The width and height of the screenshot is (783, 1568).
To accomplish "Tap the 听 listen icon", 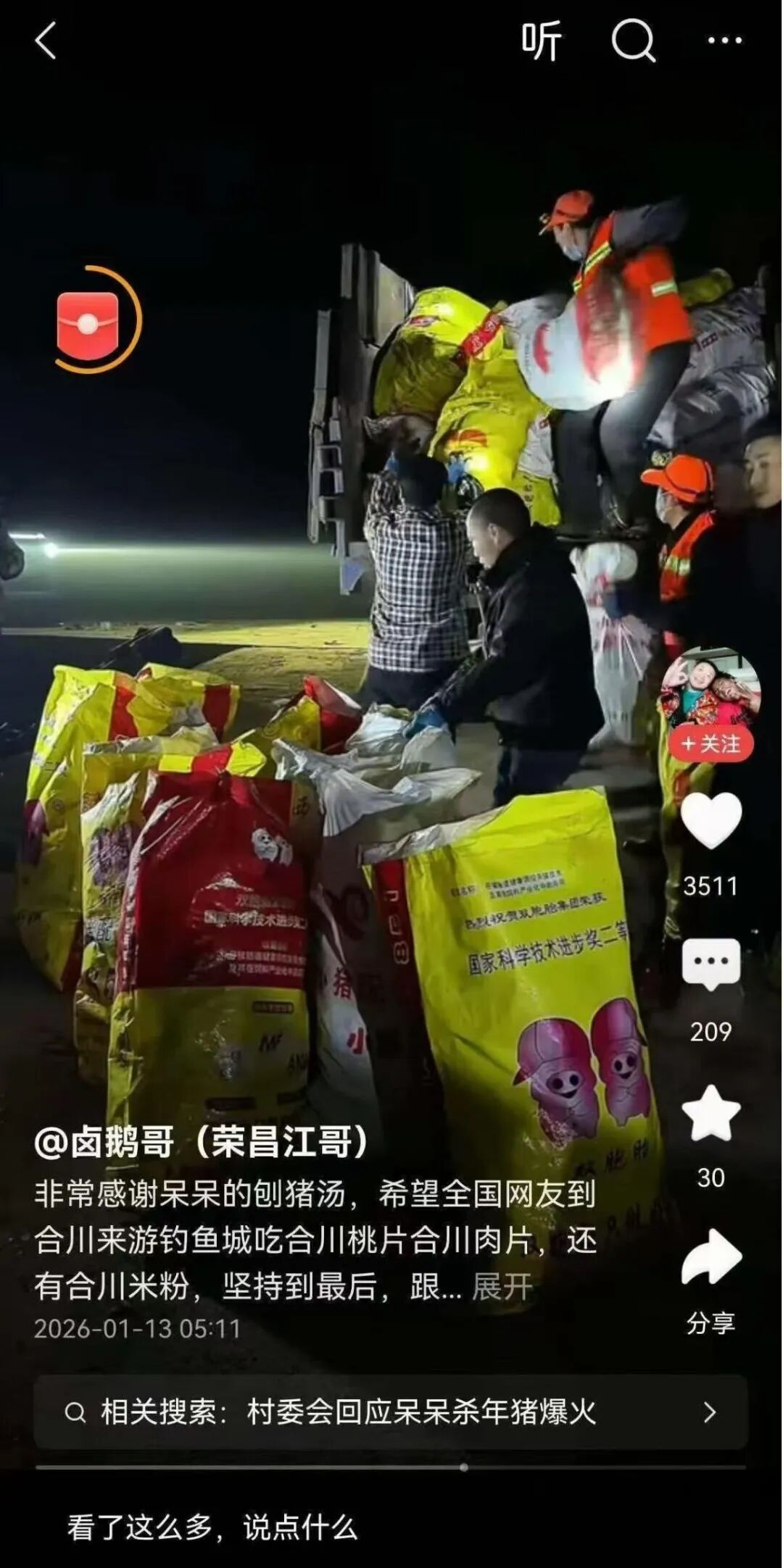I will 542,41.
